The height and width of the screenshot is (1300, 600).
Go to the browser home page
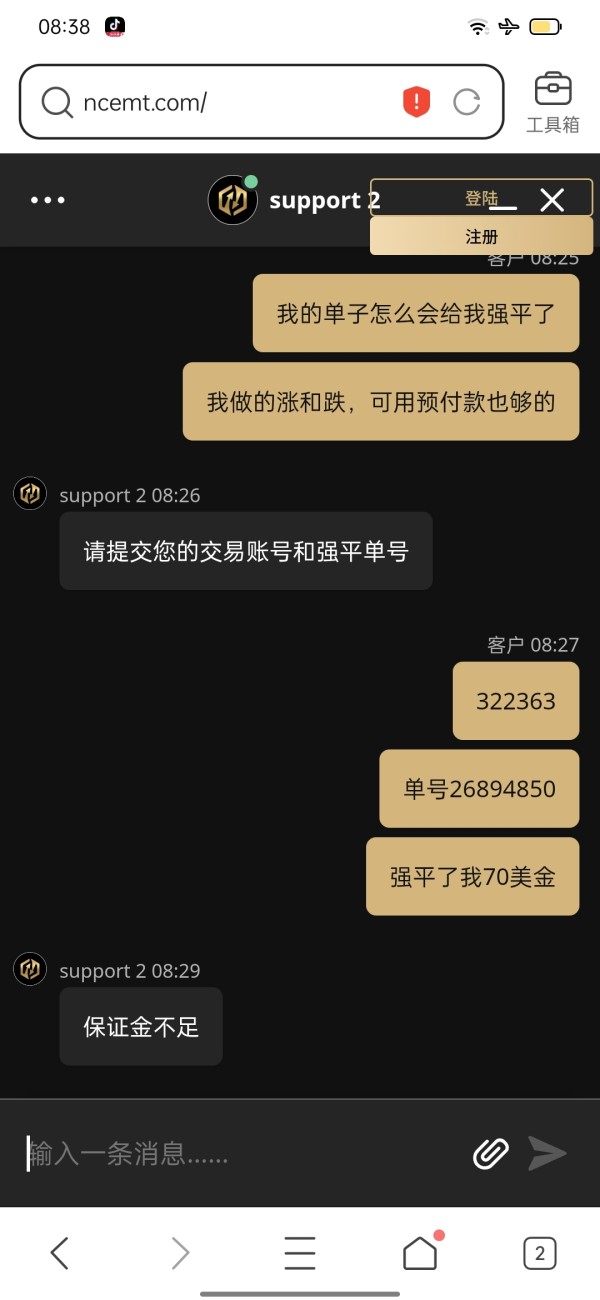pyautogui.click(x=420, y=1252)
